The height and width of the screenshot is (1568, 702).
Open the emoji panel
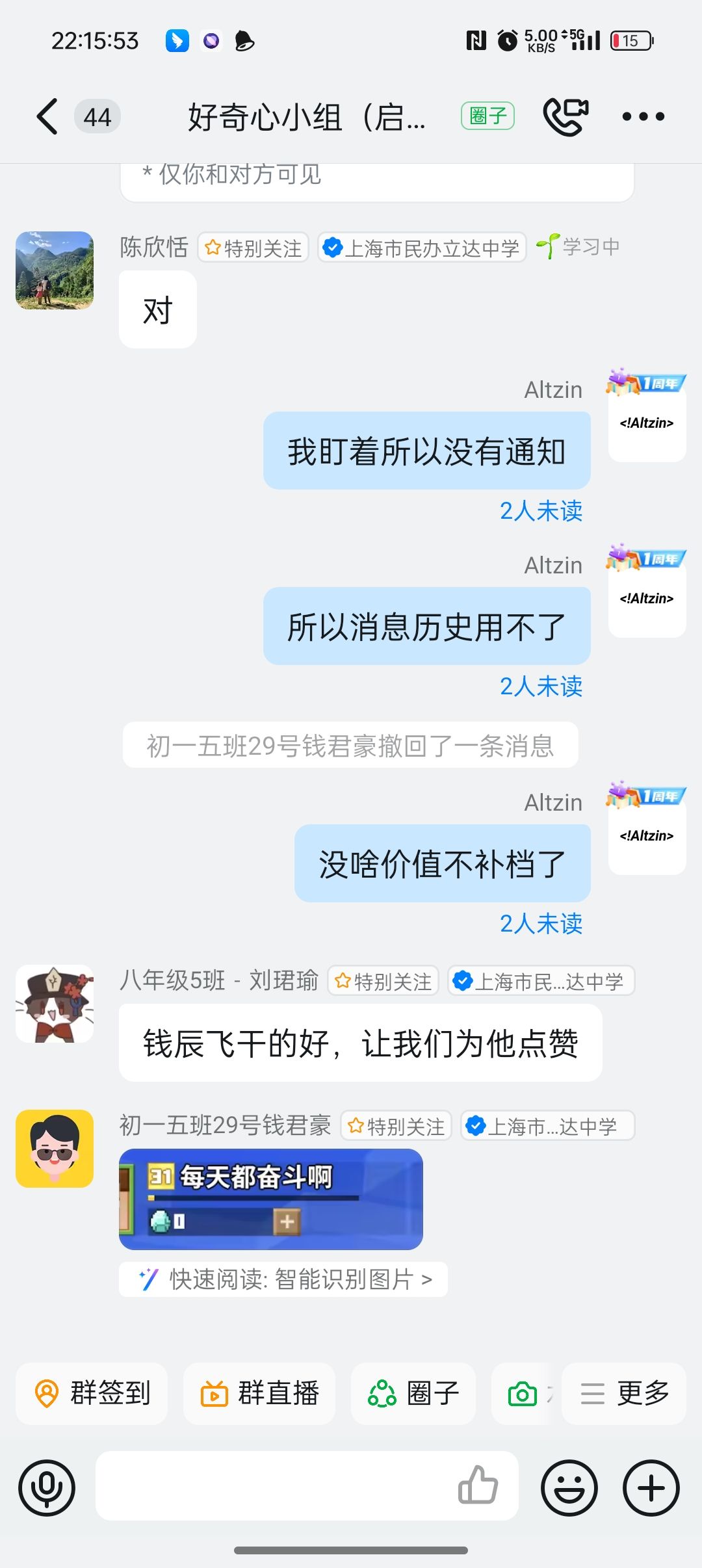[x=569, y=1487]
